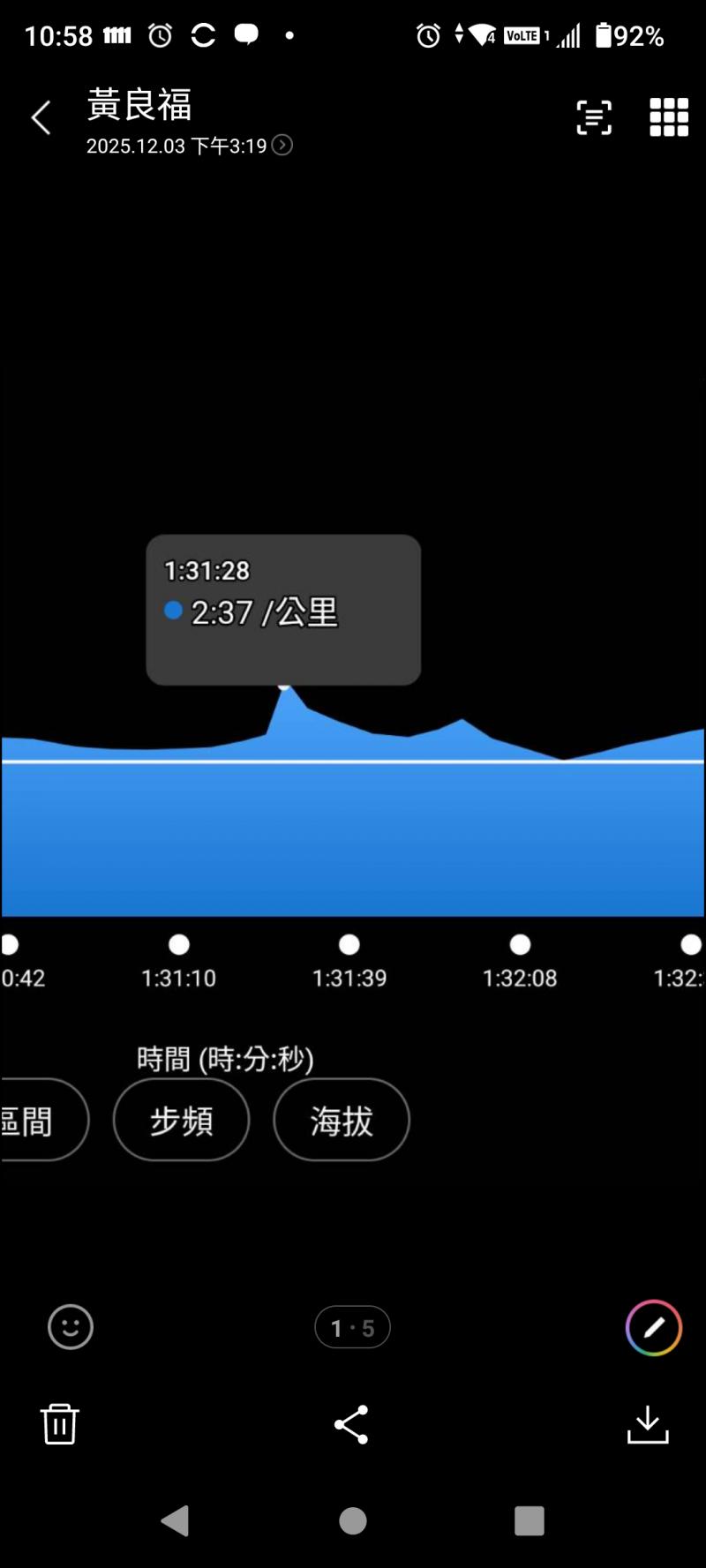Add an emoji reaction with the smiley
The height and width of the screenshot is (1568, 706).
coord(71,1327)
